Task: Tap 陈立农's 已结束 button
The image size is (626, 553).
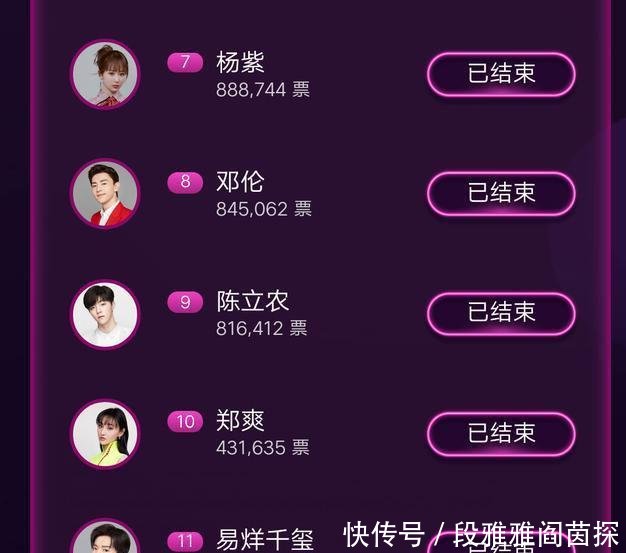Action: coord(501,313)
